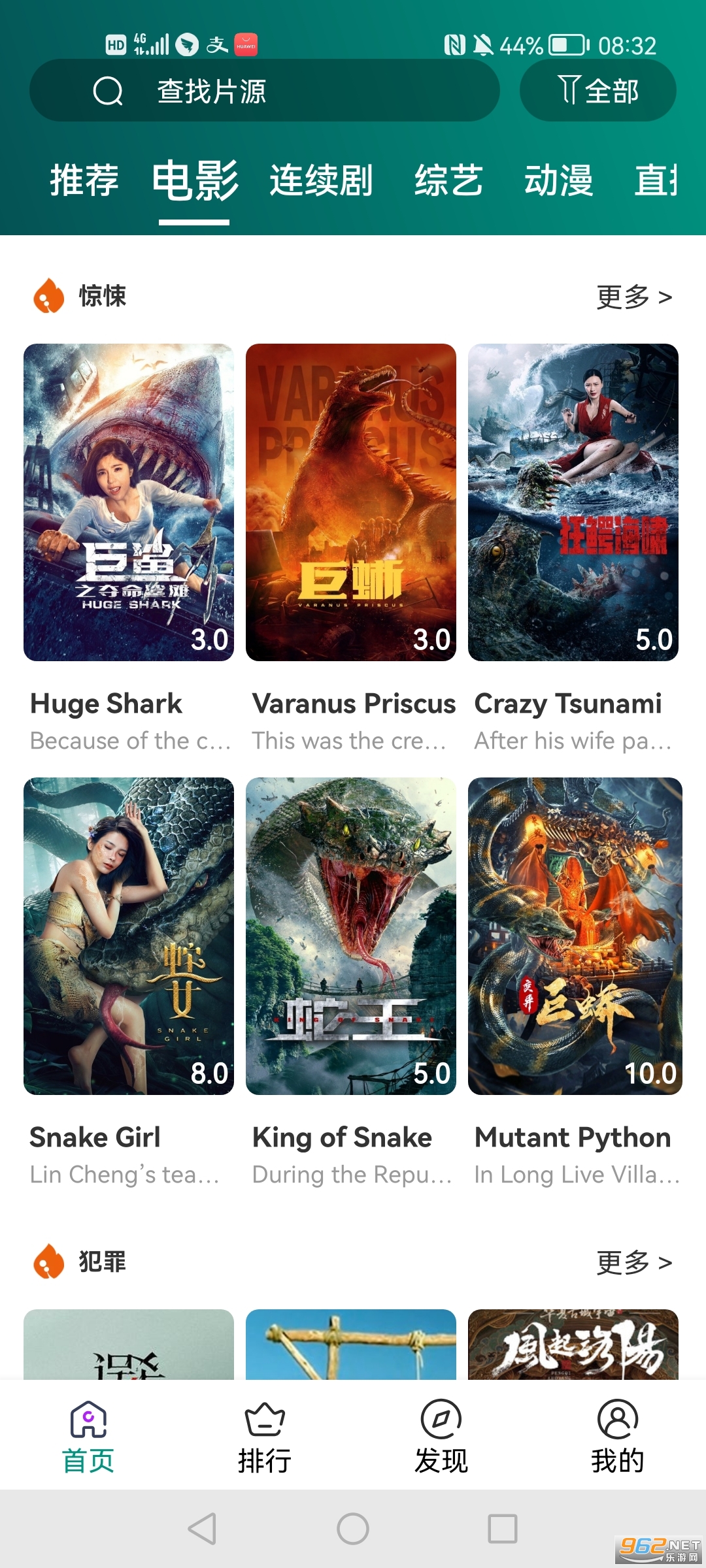Viewport: 706px width, 1568px height.
Task: Switch to the 推荐 tab
Action: (84, 180)
